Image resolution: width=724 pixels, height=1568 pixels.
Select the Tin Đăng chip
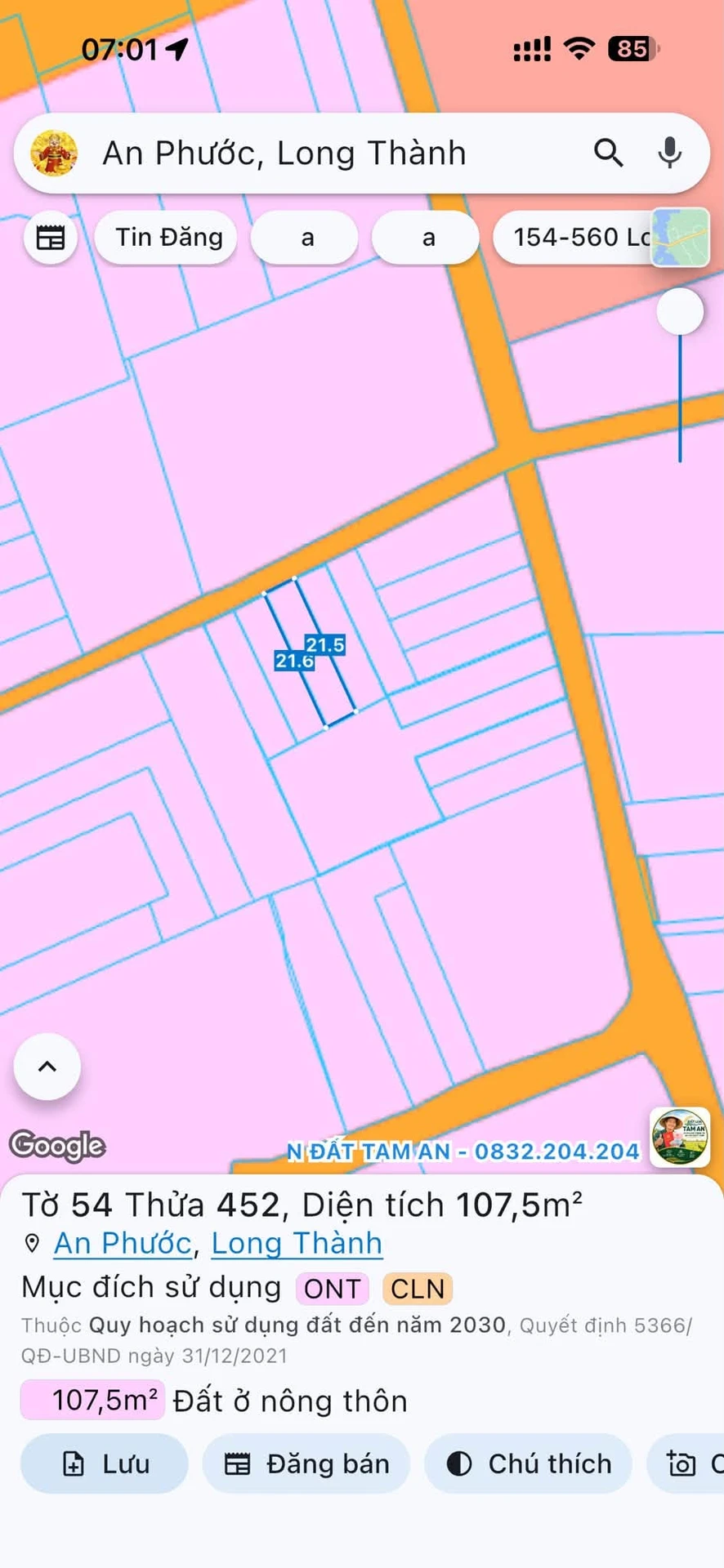pos(168,238)
